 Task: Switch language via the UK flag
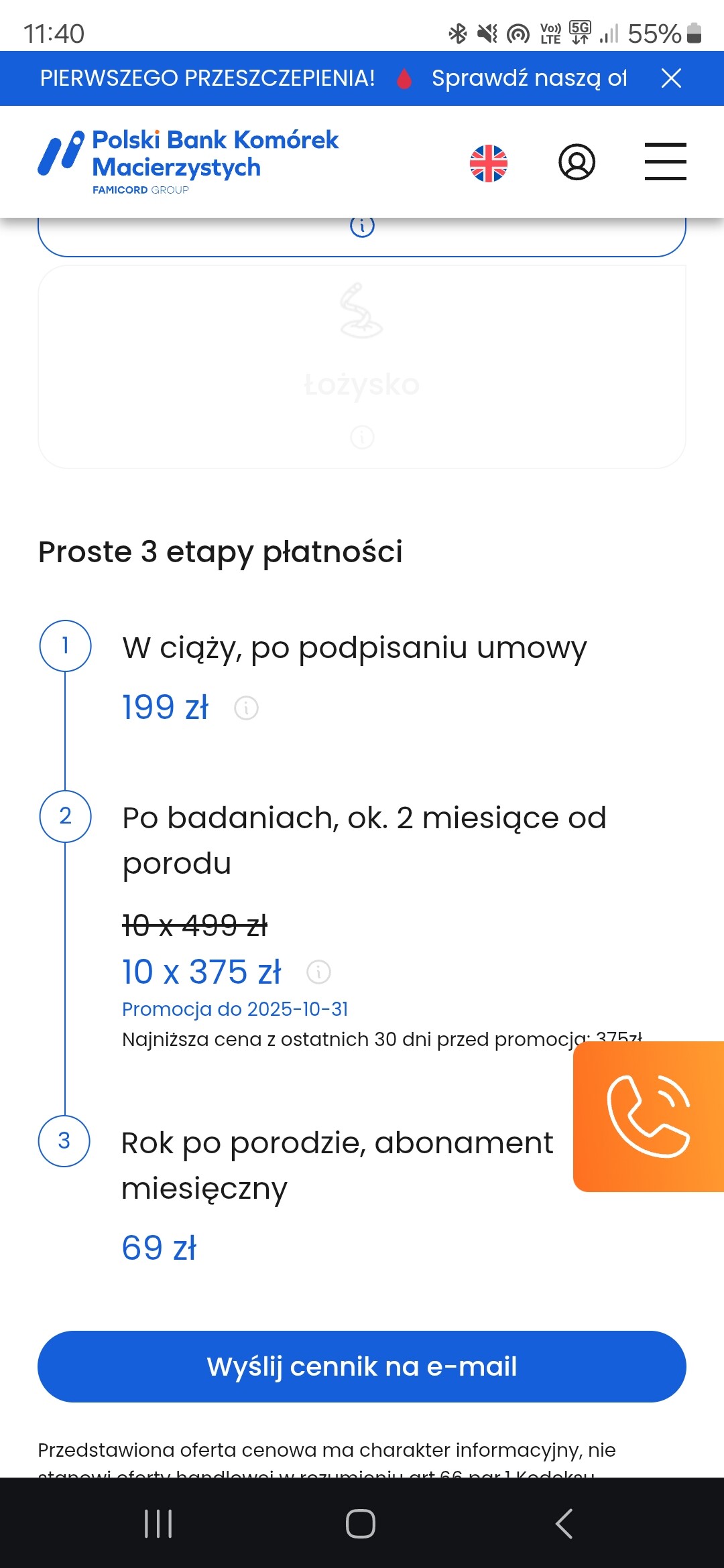tap(489, 163)
